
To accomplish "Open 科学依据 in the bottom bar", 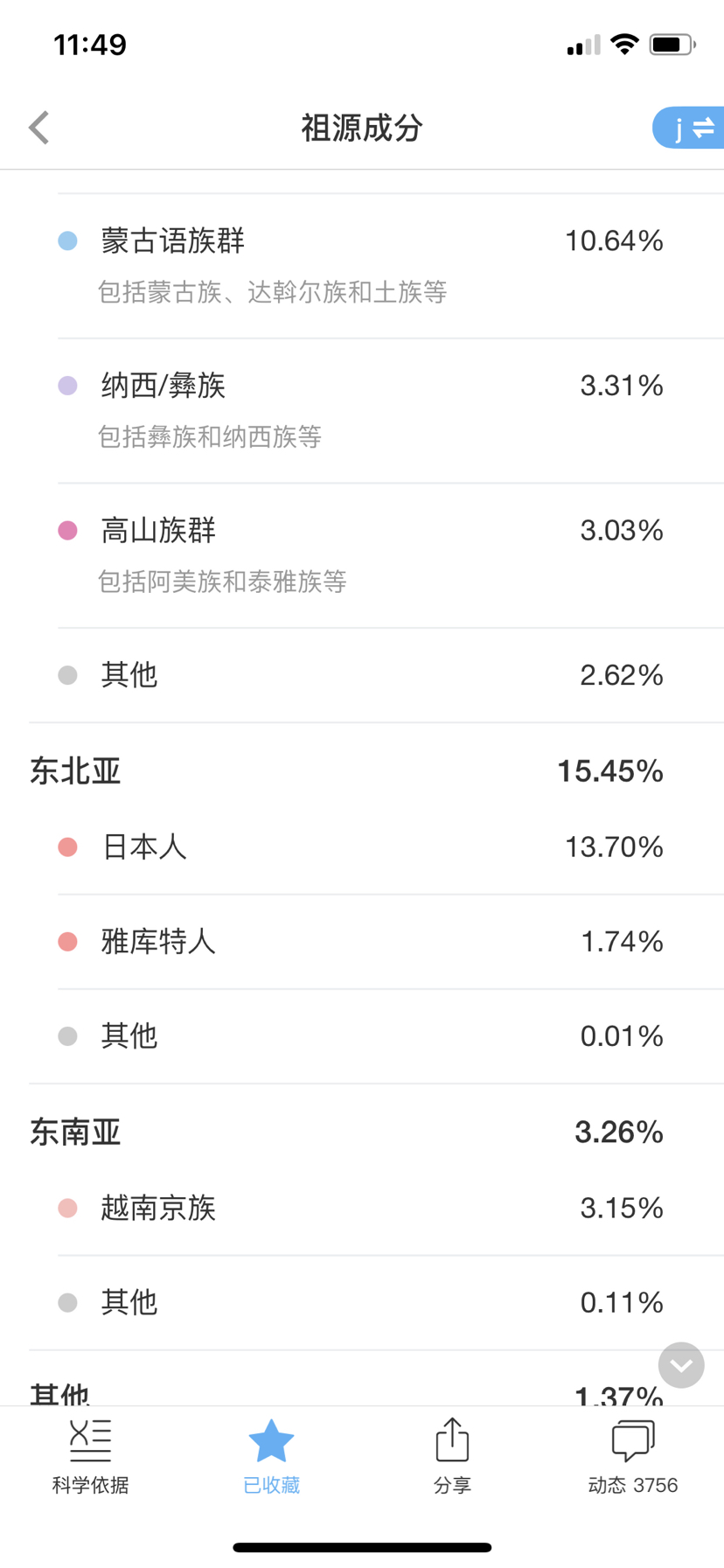I will coord(90,1457).
